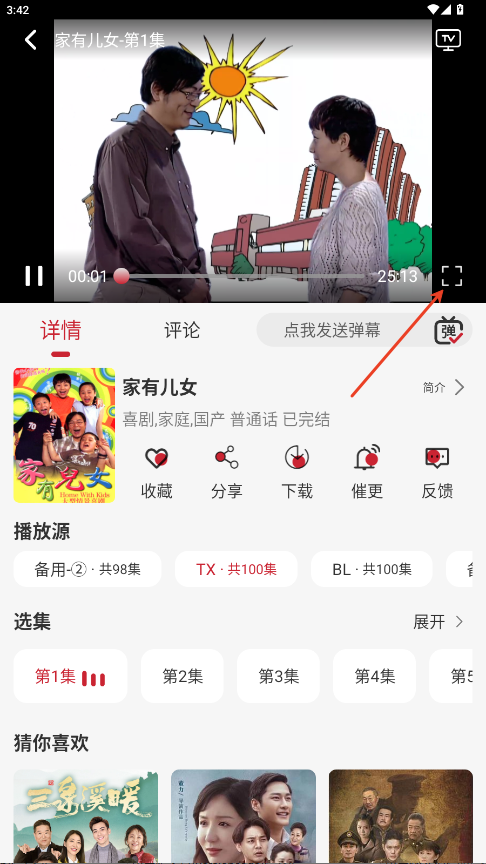Toggle the 弹 danmaku icon
The width and height of the screenshot is (486, 864).
click(x=449, y=330)
